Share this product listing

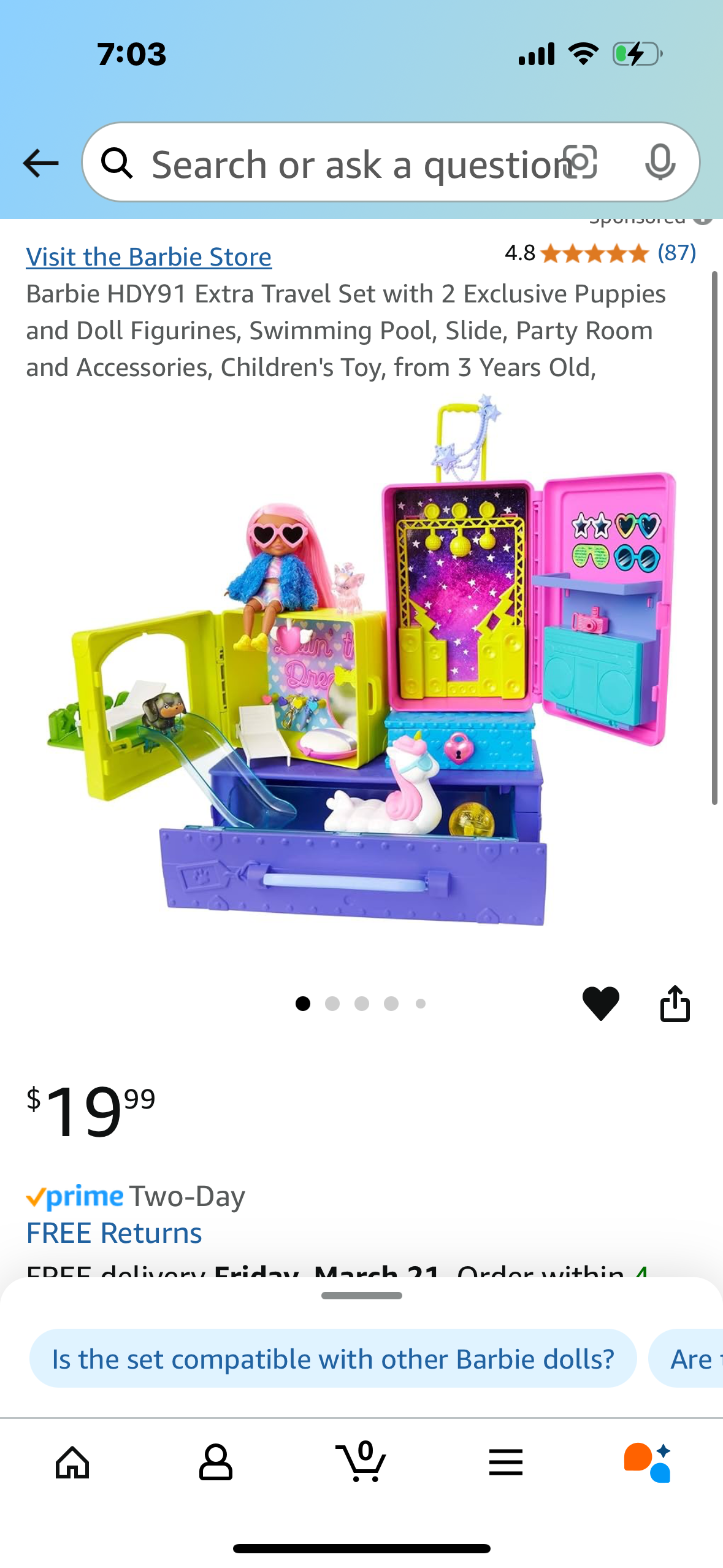pyautogui.click(x=675, y=1003)
